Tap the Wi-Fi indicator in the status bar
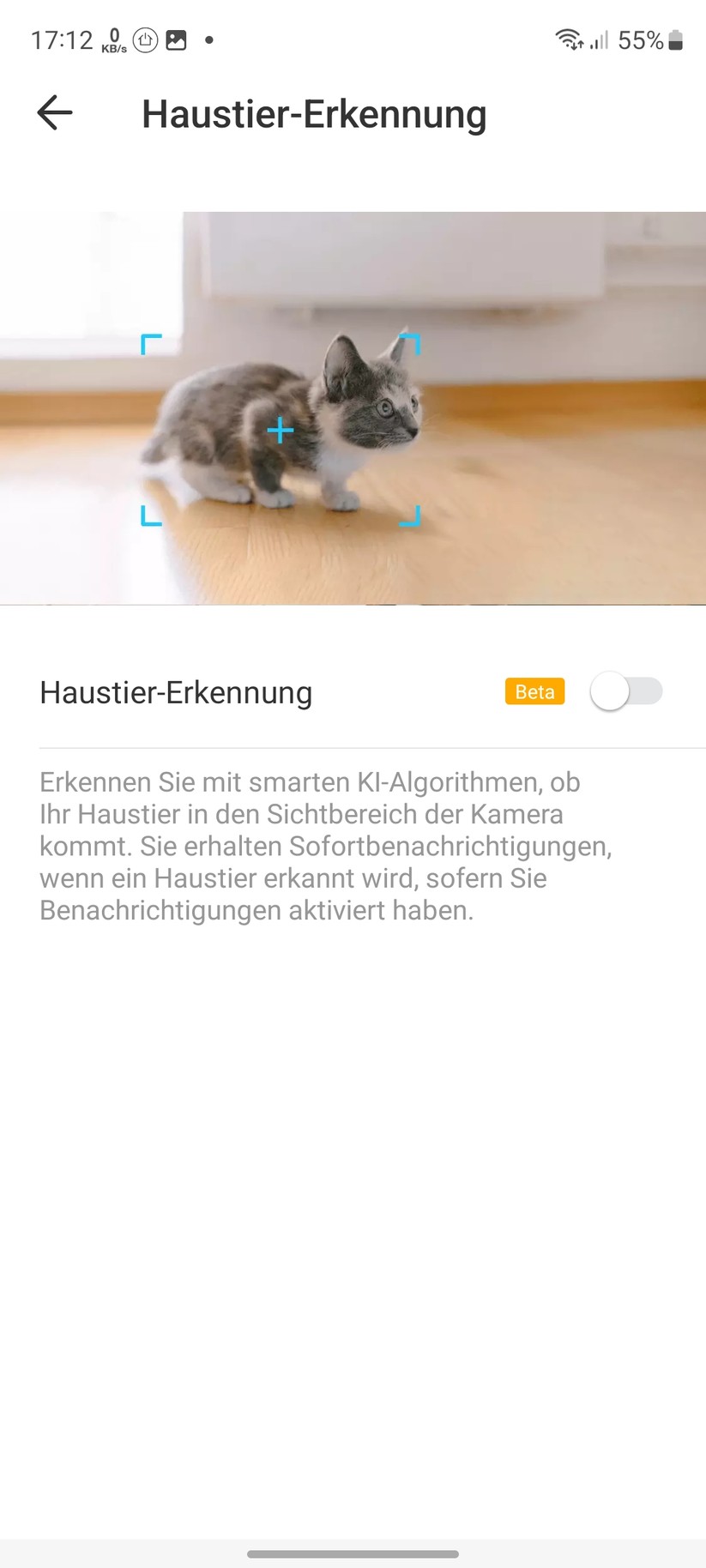 [x=567, y=39]
